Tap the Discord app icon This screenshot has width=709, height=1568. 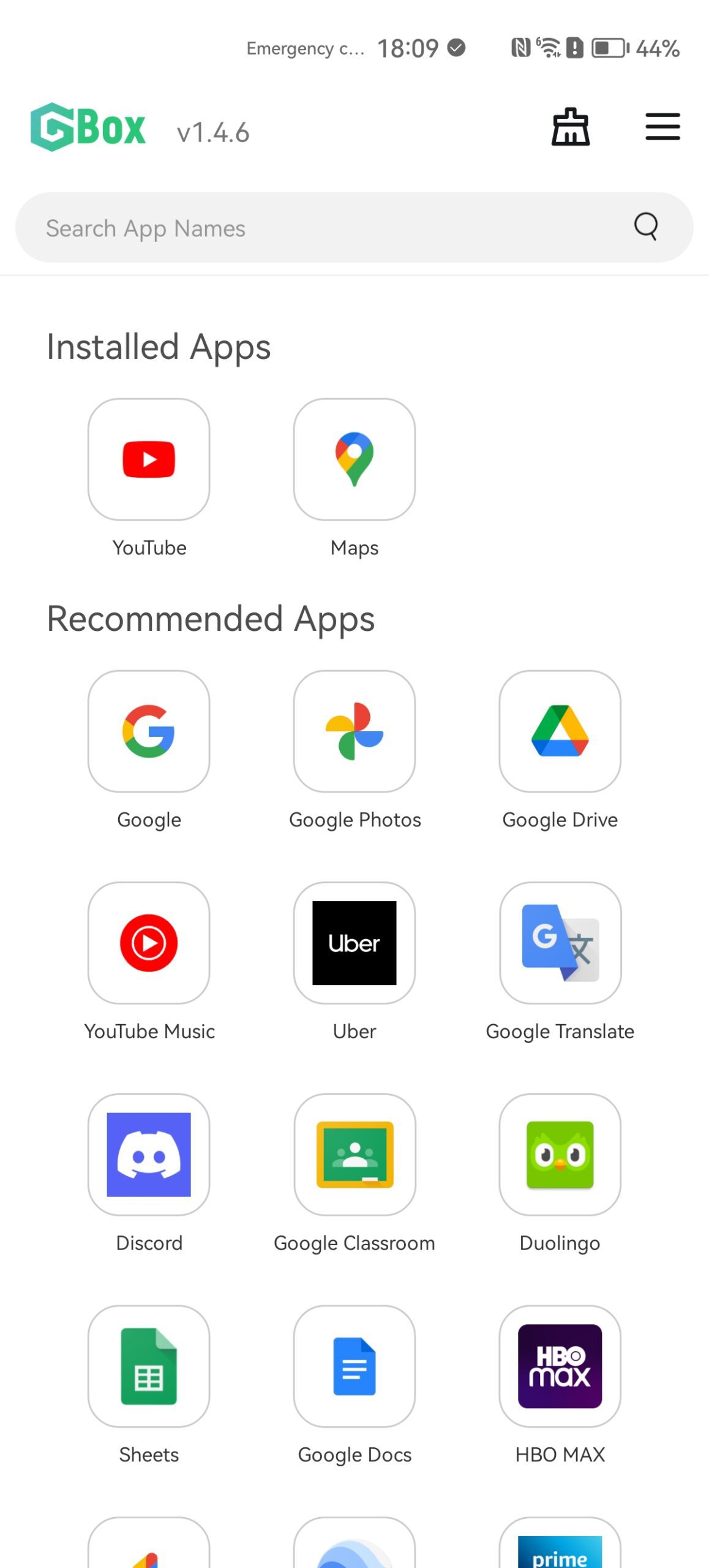(149, 1155)
